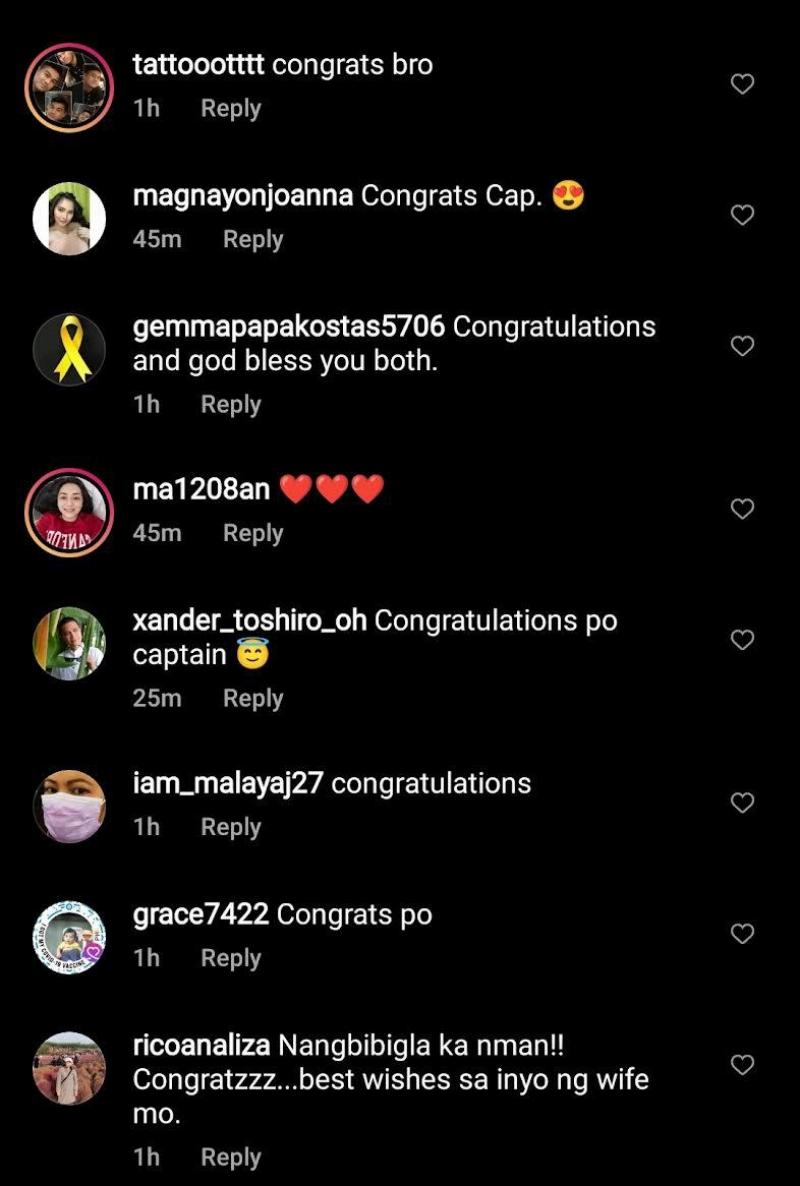Like grace7422's comment
This screenshot has width=800, height=1186.
click(x=742, y=934)
